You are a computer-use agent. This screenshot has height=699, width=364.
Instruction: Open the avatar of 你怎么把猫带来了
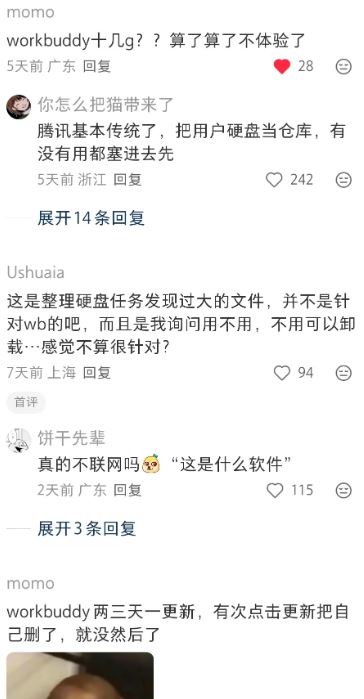click(19, 107)
